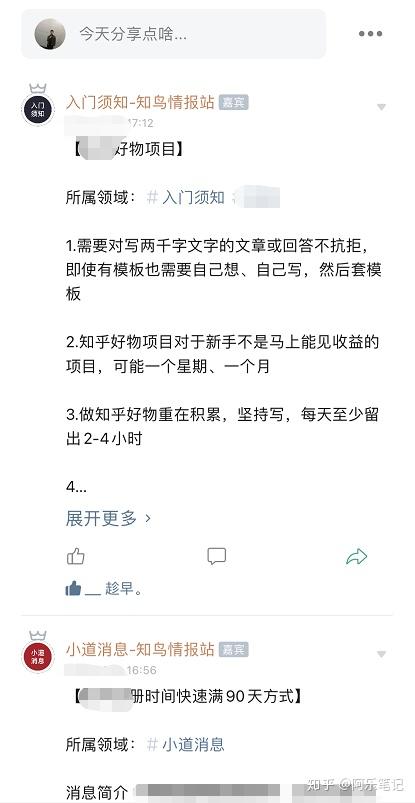Open the three-dot overflow menu

[370, 34]
